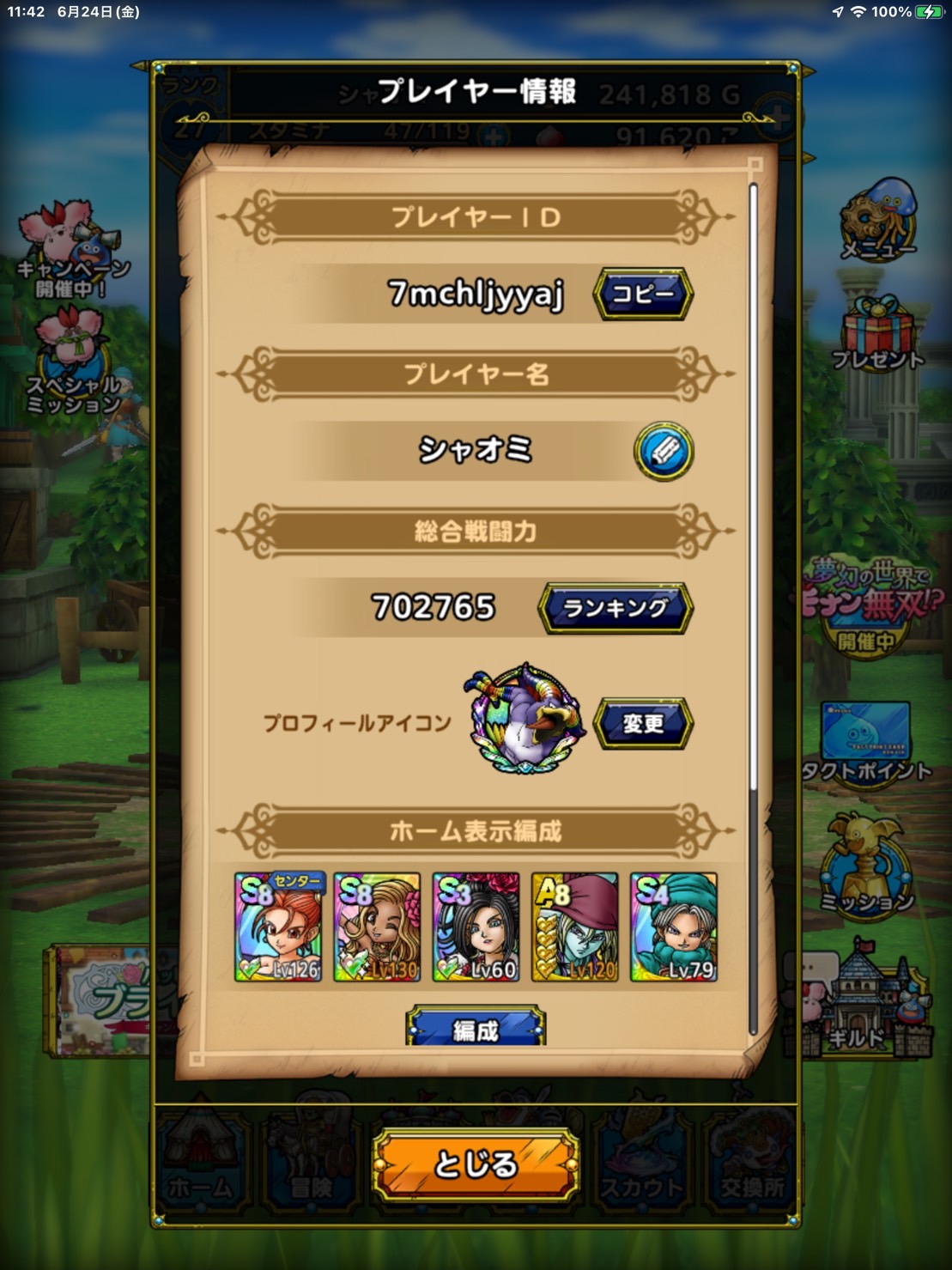Select the Lv60 character tile
Image resolution: width=952 pixels, height=1270 pixels.
[x=476, y=927]
